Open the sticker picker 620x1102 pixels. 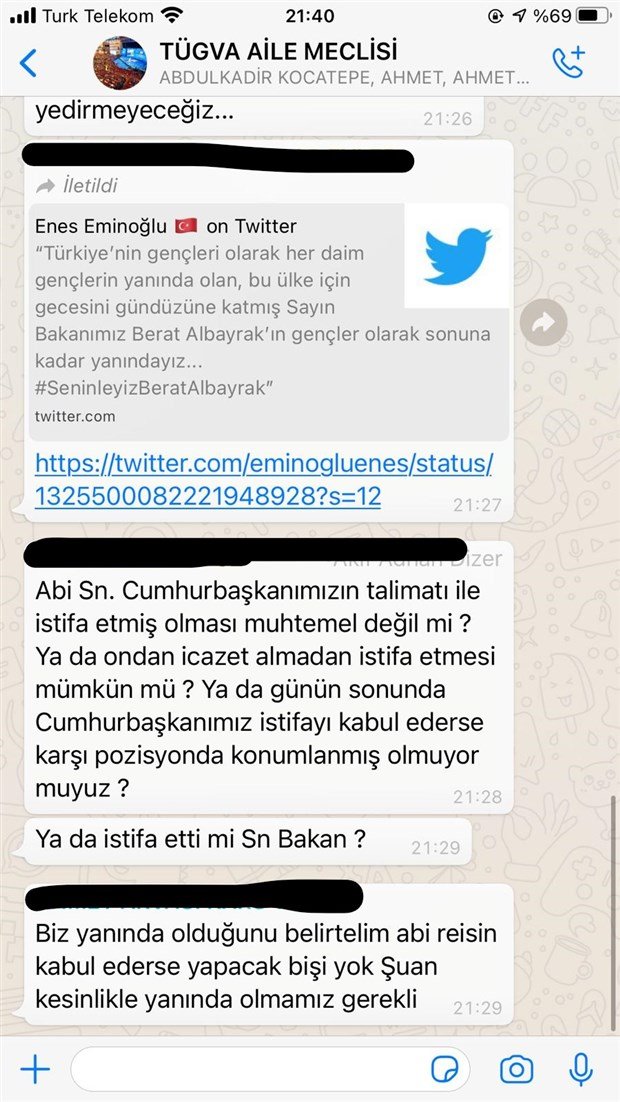(x=445, y=1069)
